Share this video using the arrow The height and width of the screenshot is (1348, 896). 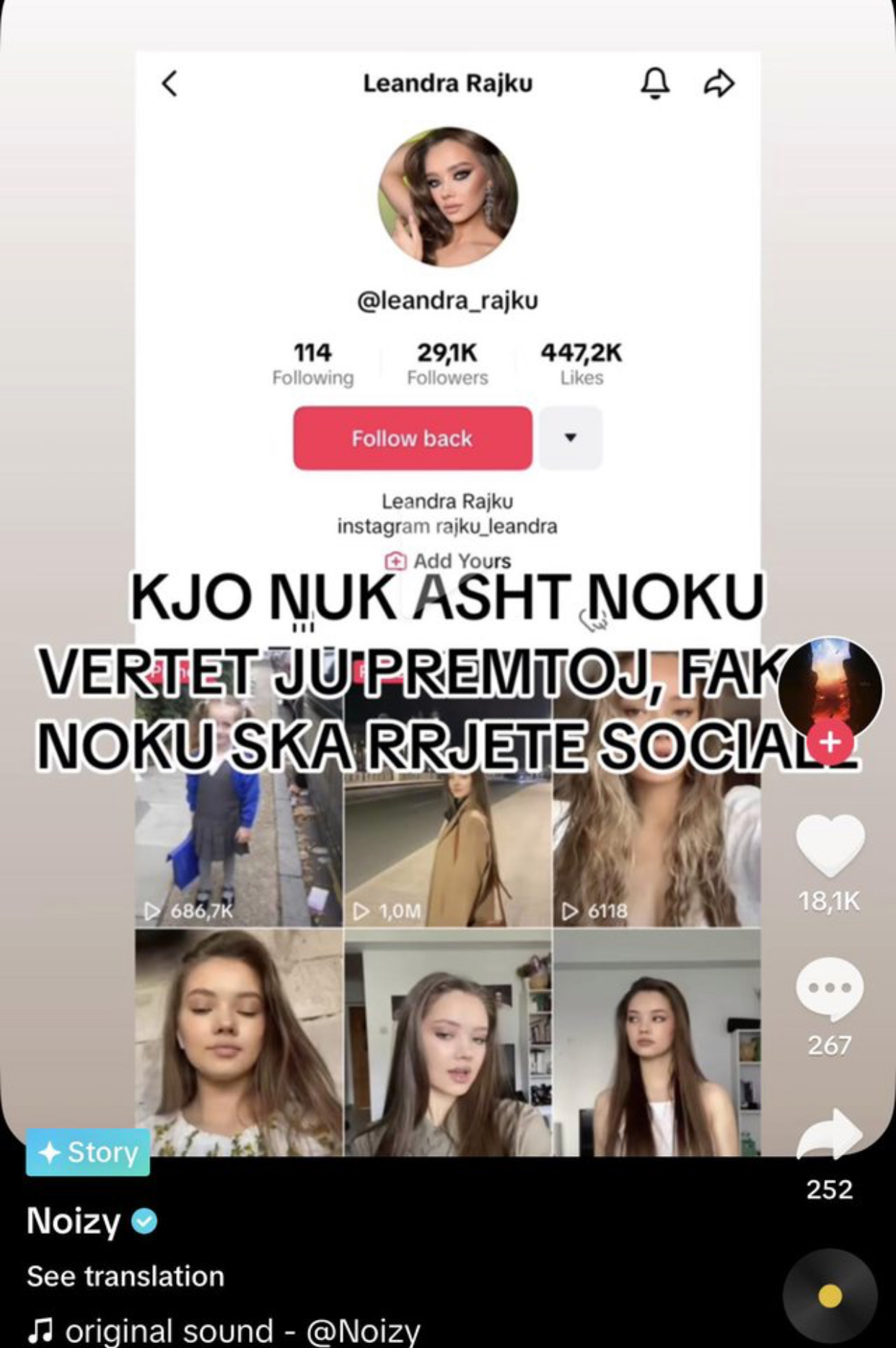click(x=830, y=1134)
